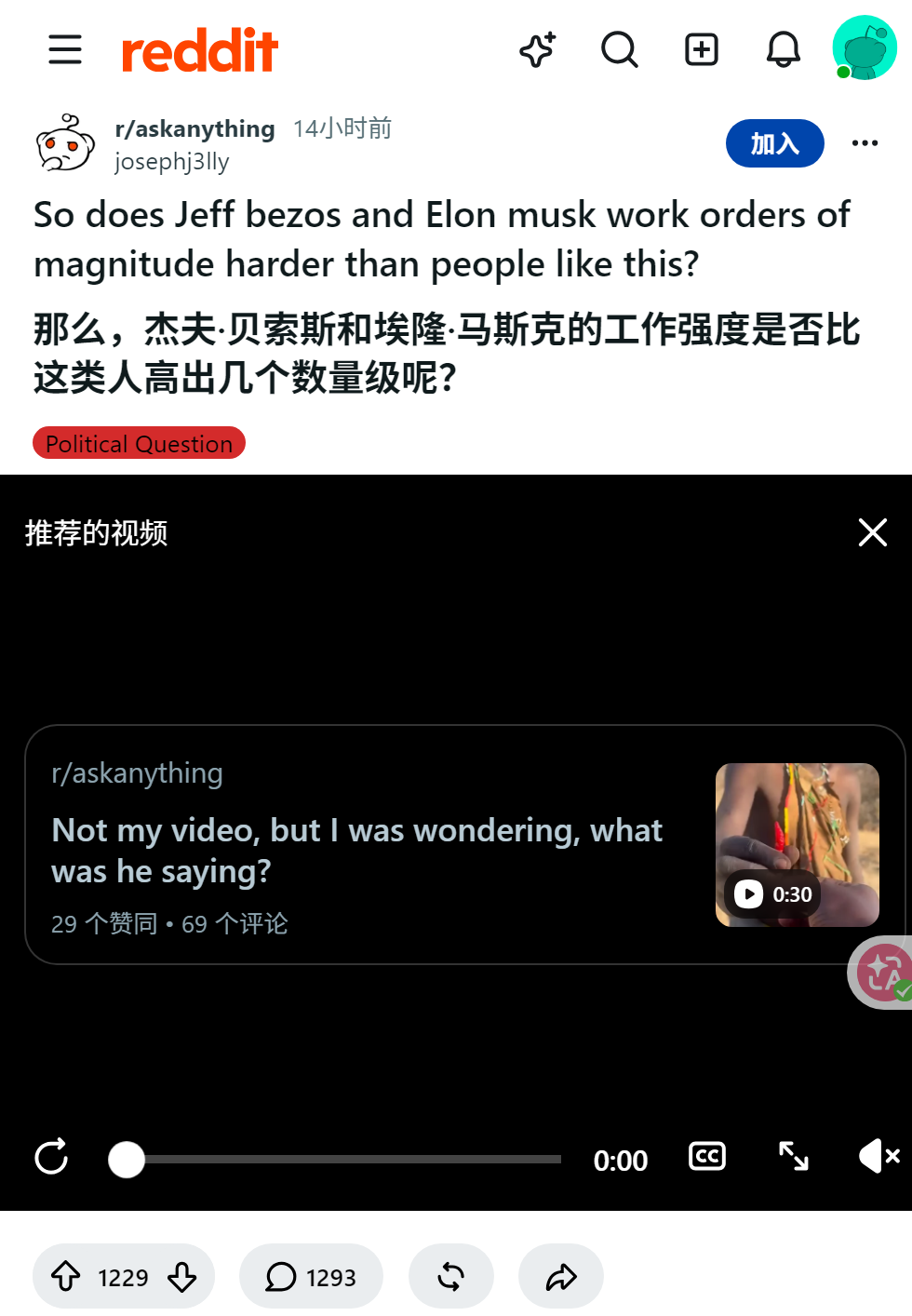Close the recommended videos overlay
This screenshot has height=1316, width=912.
[873, 532]
